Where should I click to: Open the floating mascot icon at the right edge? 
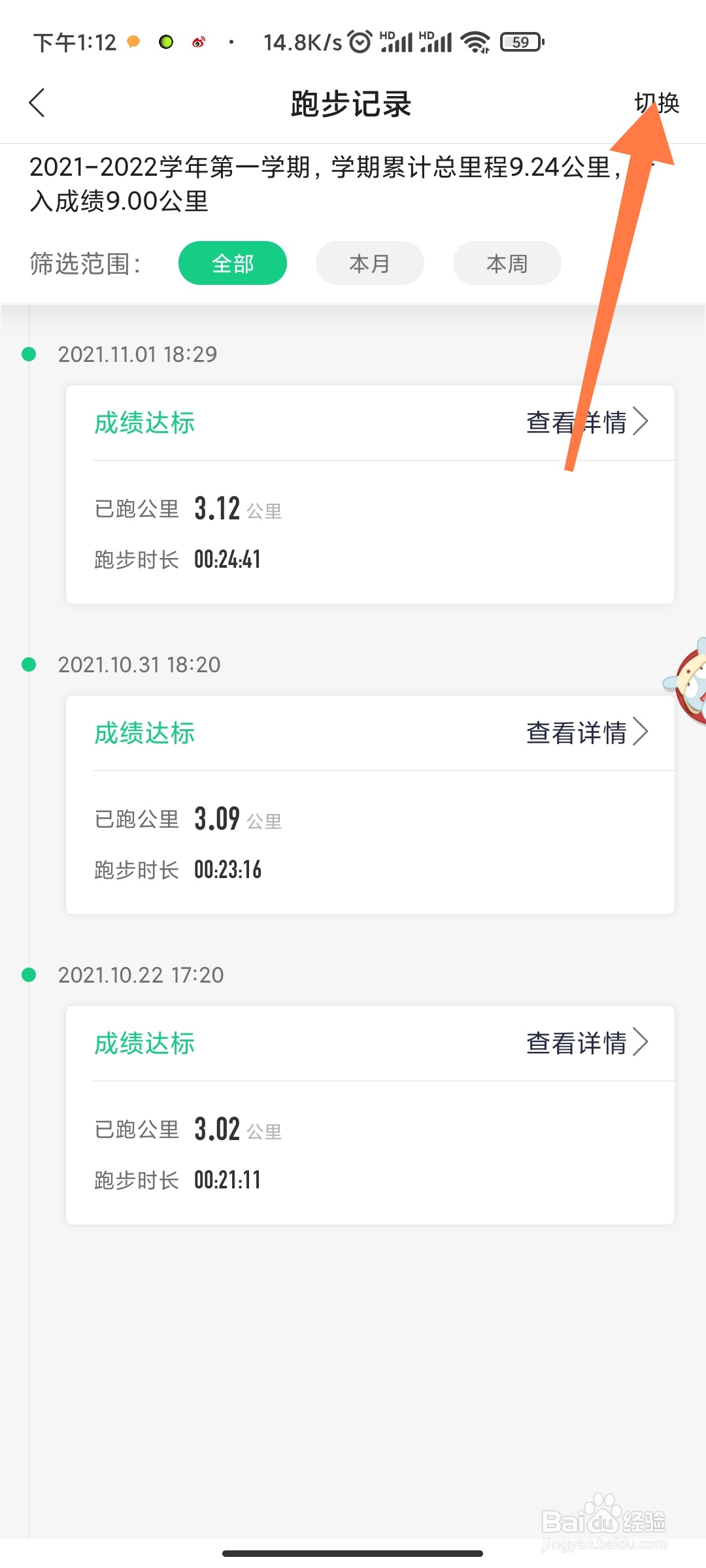click(x=686, y=681)
